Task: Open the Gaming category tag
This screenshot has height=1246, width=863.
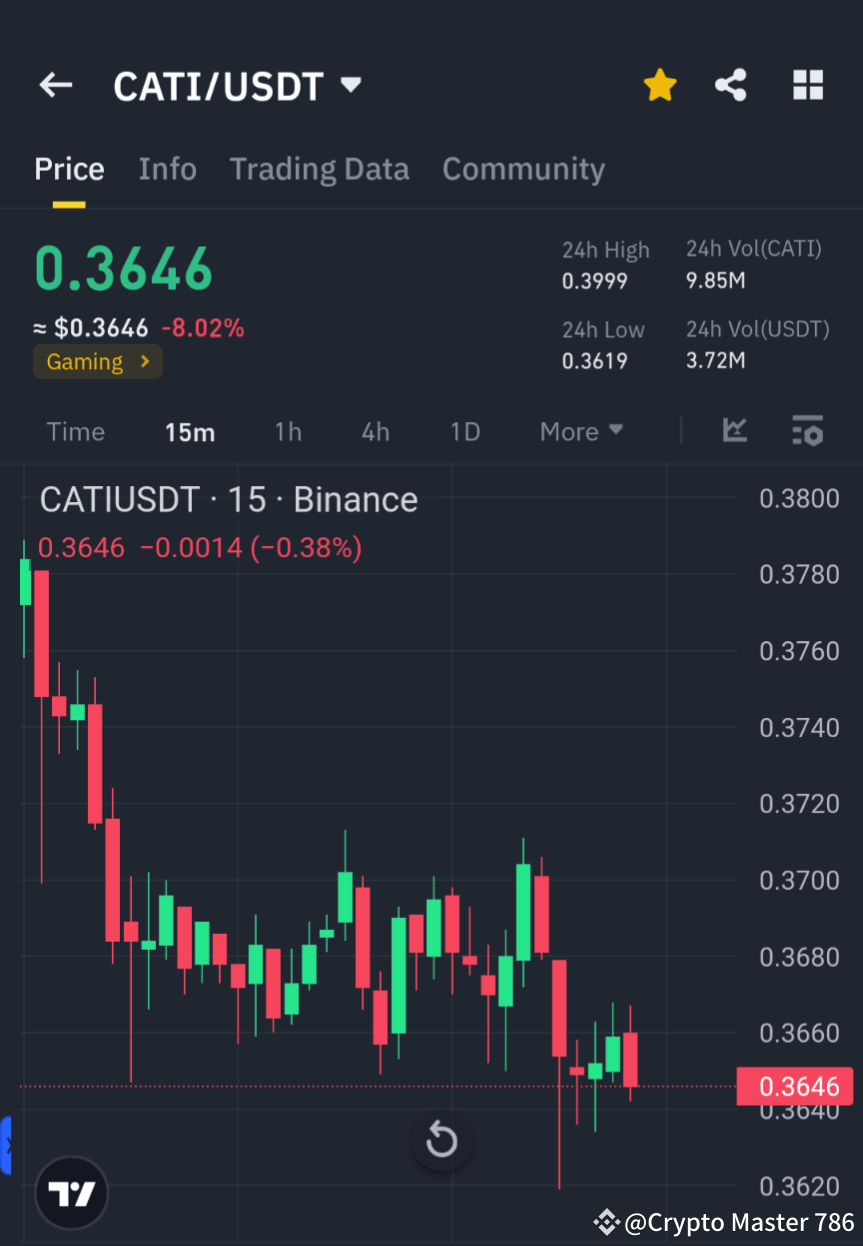Action: [x=97, y=361]
